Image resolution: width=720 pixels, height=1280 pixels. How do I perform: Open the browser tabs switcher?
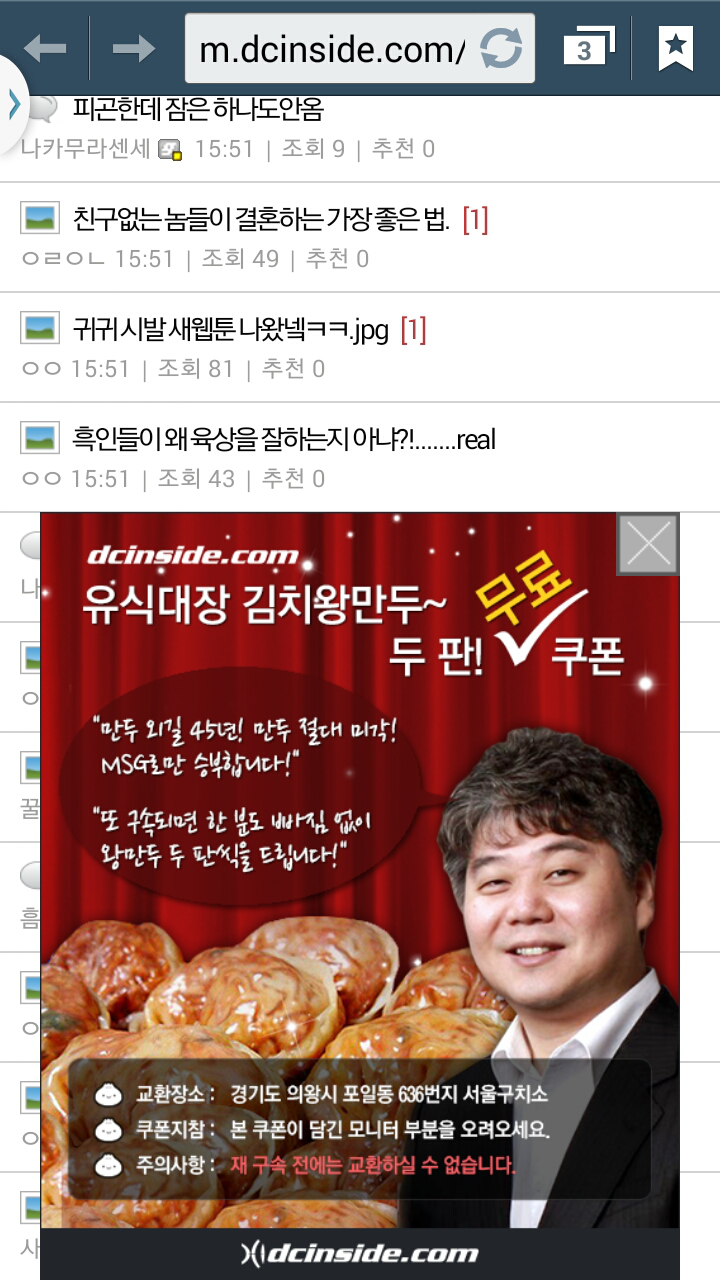587,48
